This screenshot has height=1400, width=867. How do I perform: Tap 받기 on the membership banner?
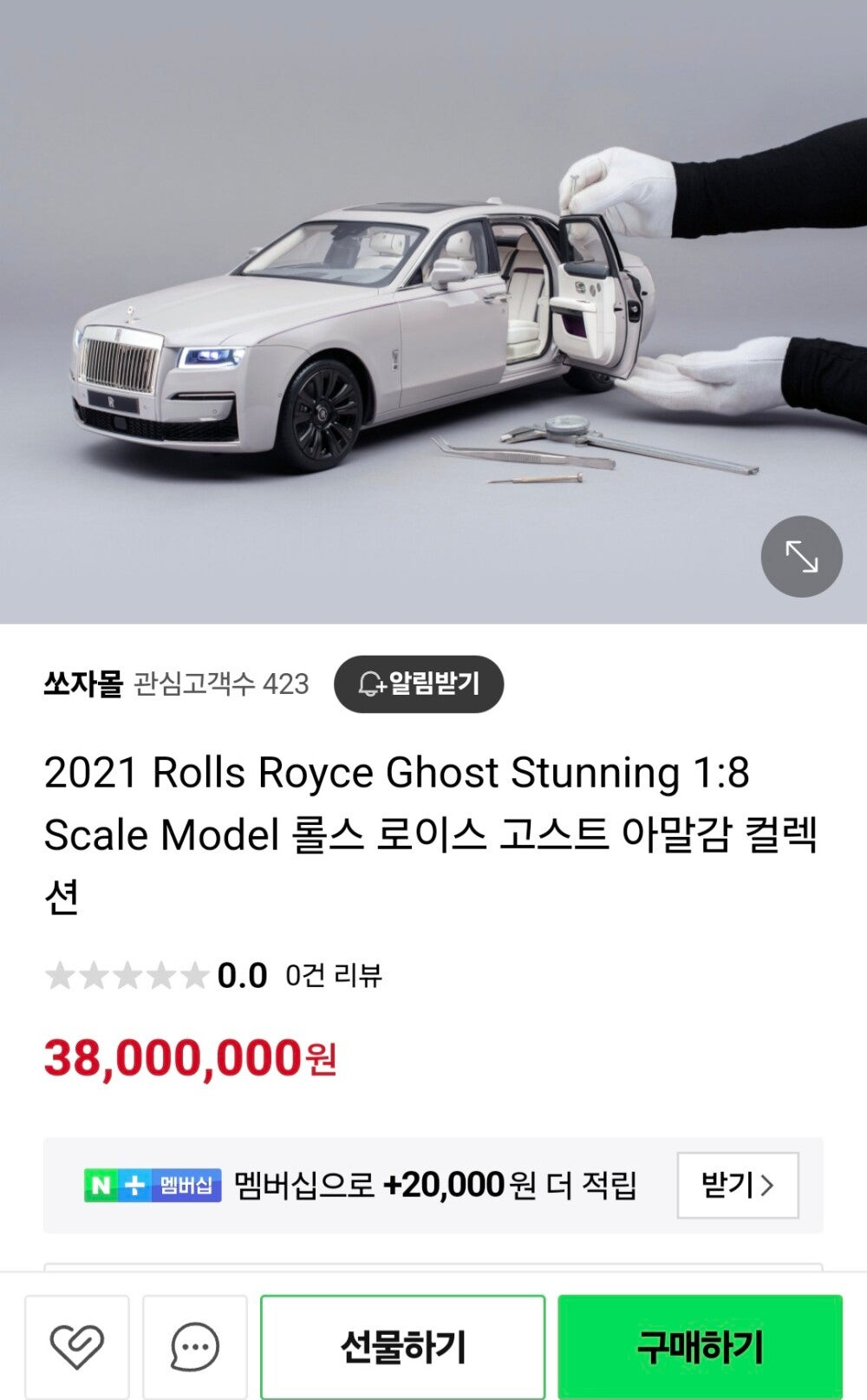point(737,1185)
